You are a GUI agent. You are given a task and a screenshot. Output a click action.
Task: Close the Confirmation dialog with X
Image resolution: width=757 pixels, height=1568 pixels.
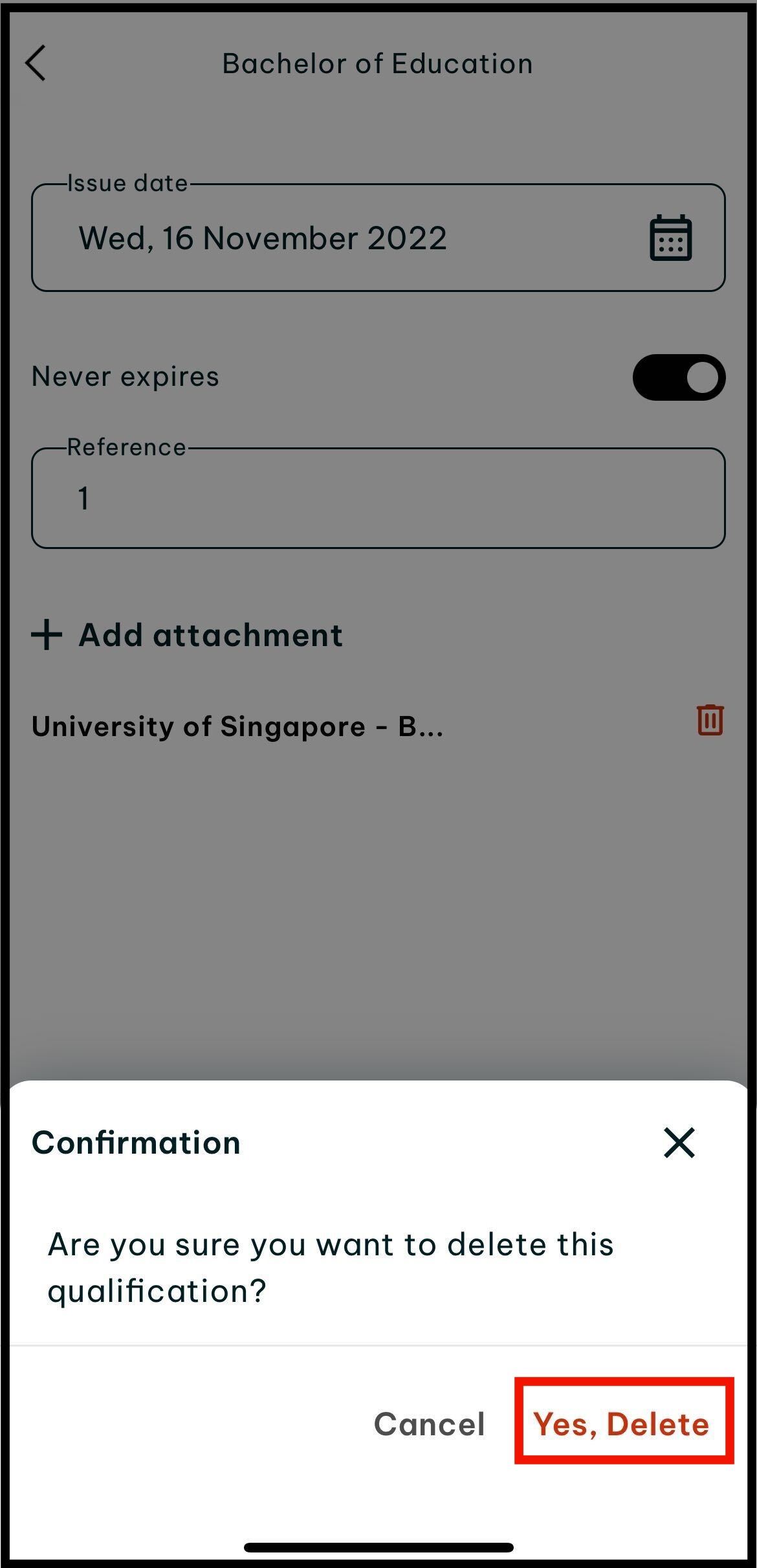679,1143
